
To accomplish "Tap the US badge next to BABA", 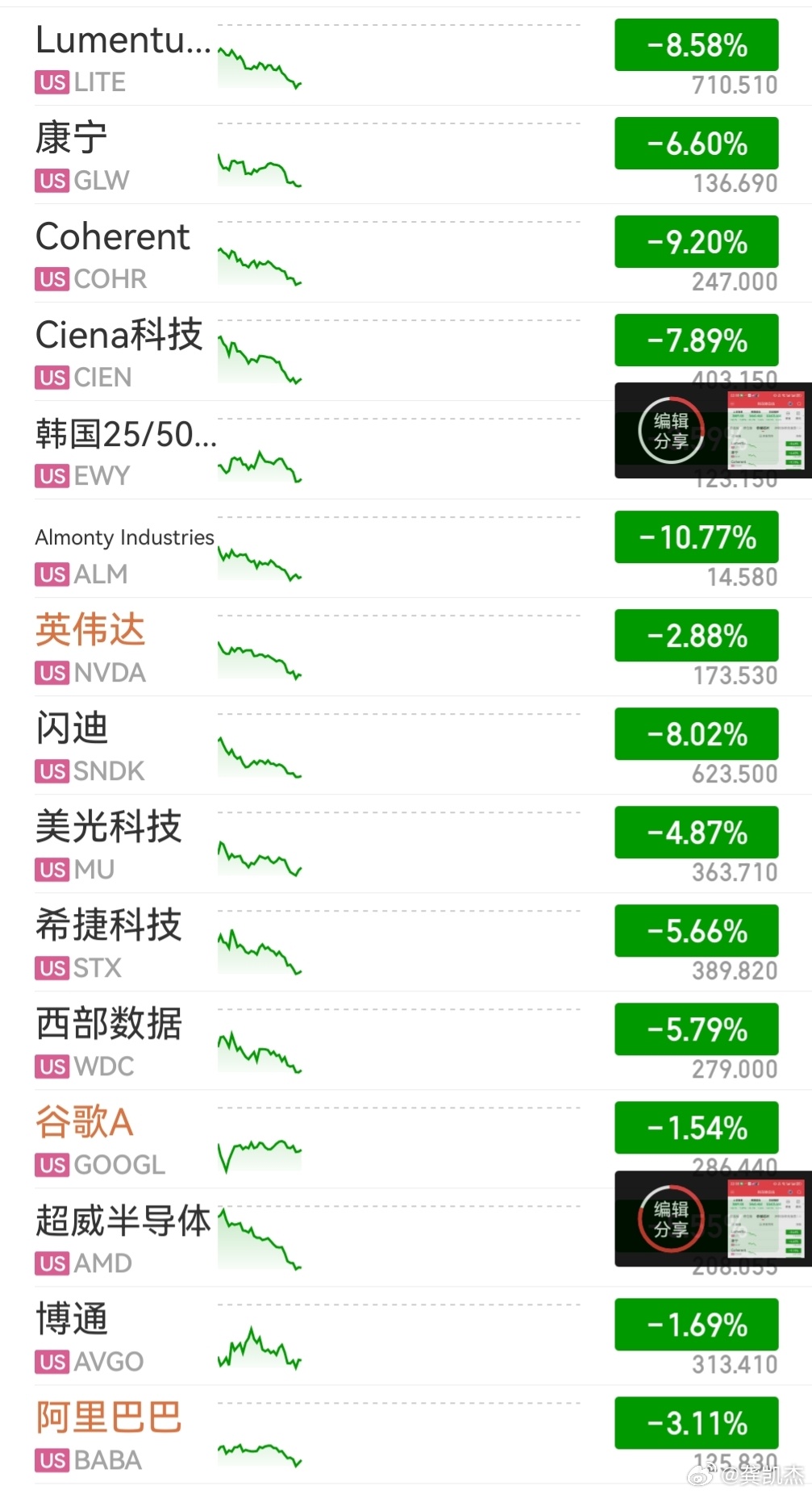I will tap(51, 1460).
